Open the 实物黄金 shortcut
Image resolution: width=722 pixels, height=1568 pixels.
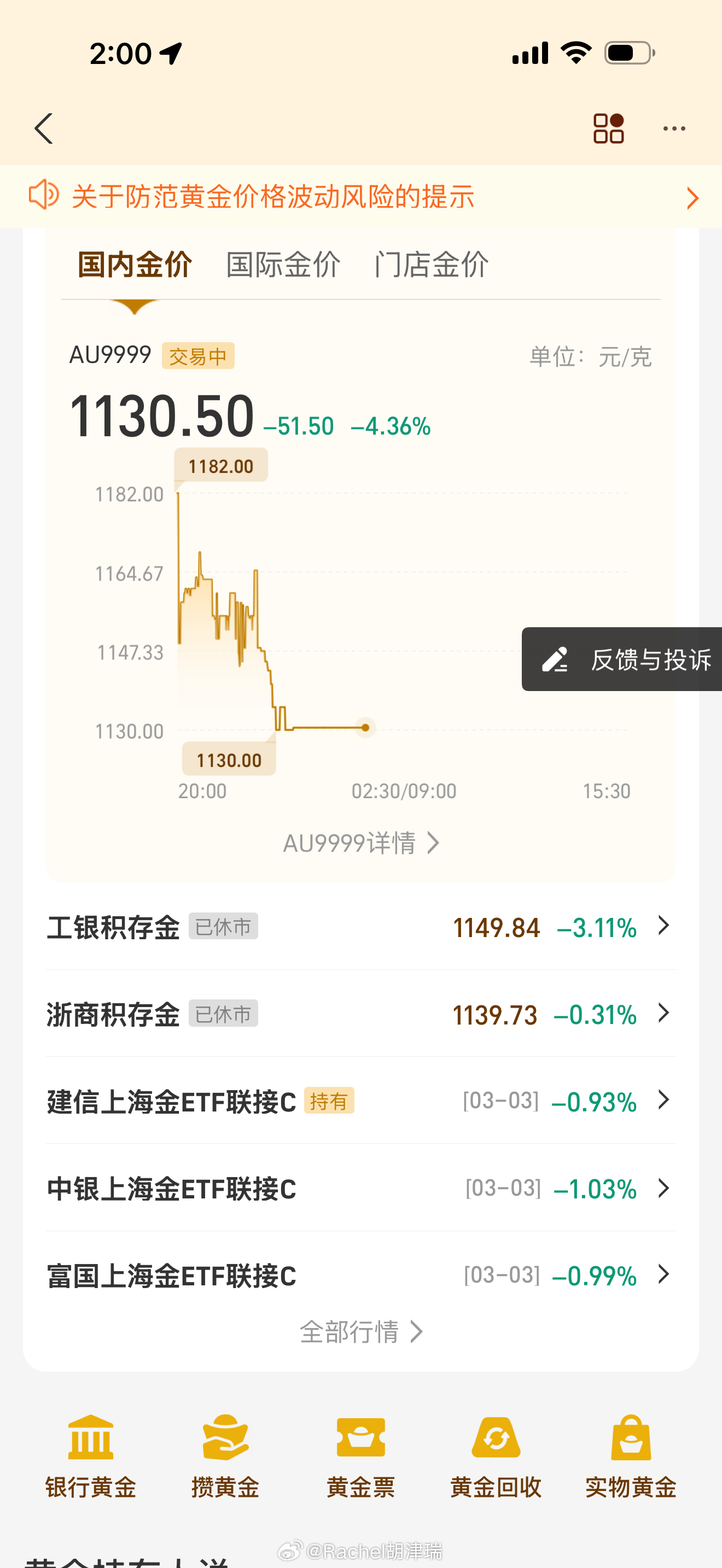pos(631,1455)
